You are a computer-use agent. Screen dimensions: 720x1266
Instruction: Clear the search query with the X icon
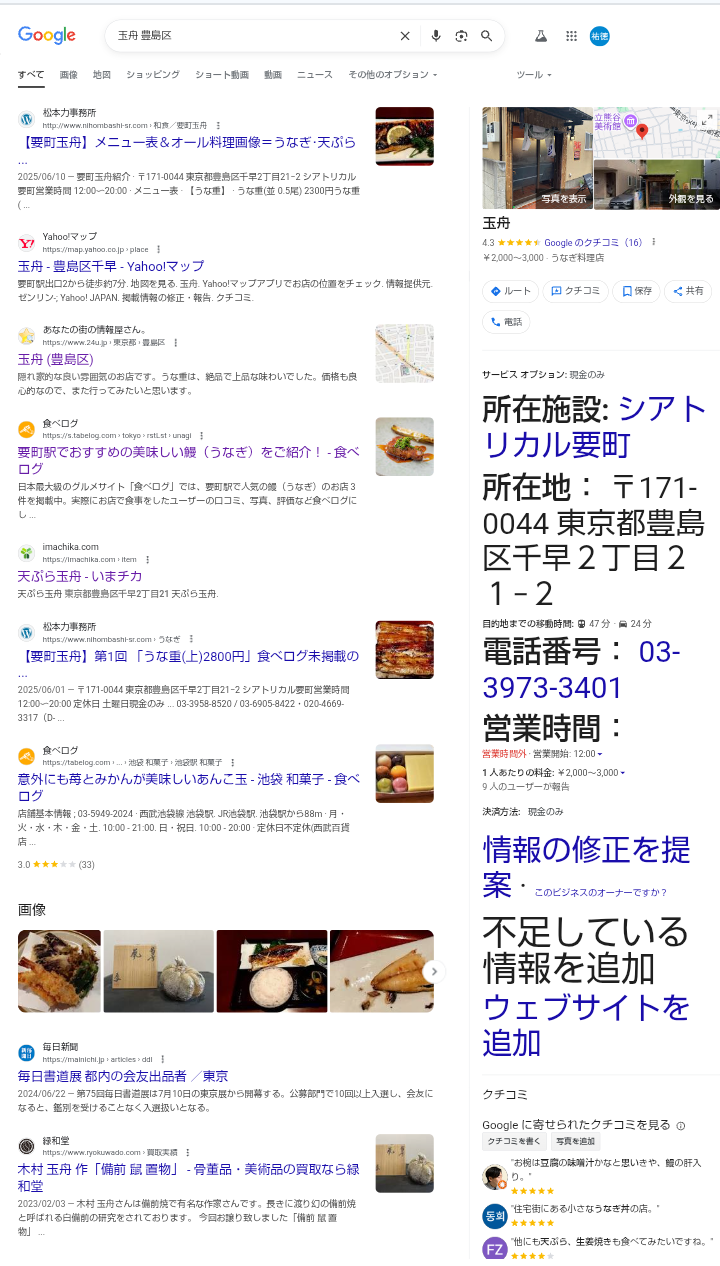pyautogui.click(x=405, y=36)
